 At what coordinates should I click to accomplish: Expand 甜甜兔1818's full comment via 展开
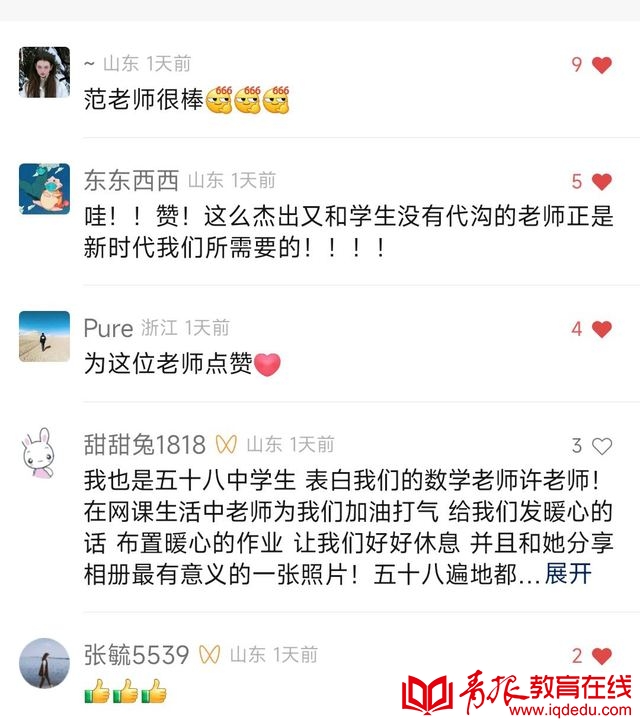tap(568, 574)
